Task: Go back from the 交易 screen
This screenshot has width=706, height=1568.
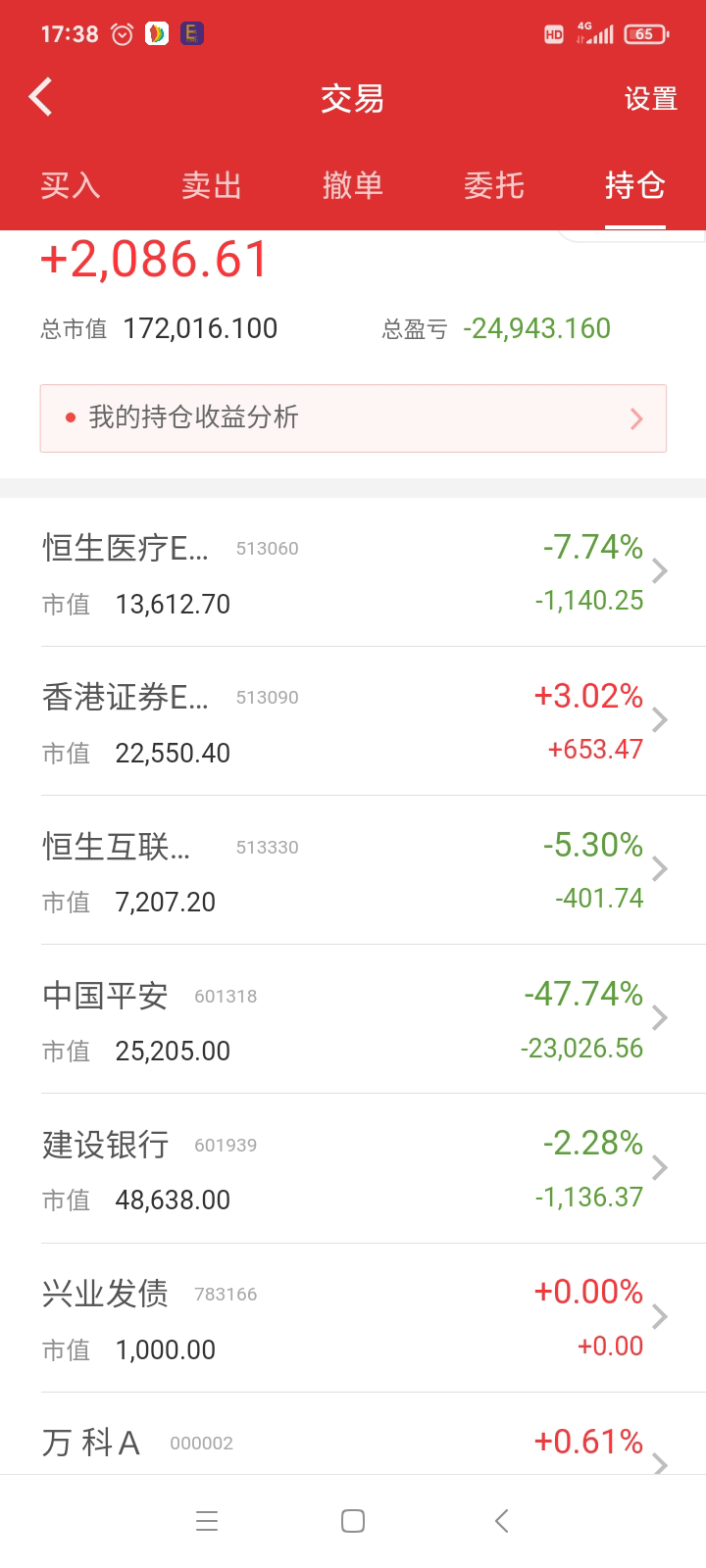Action: tap(41, 98)
